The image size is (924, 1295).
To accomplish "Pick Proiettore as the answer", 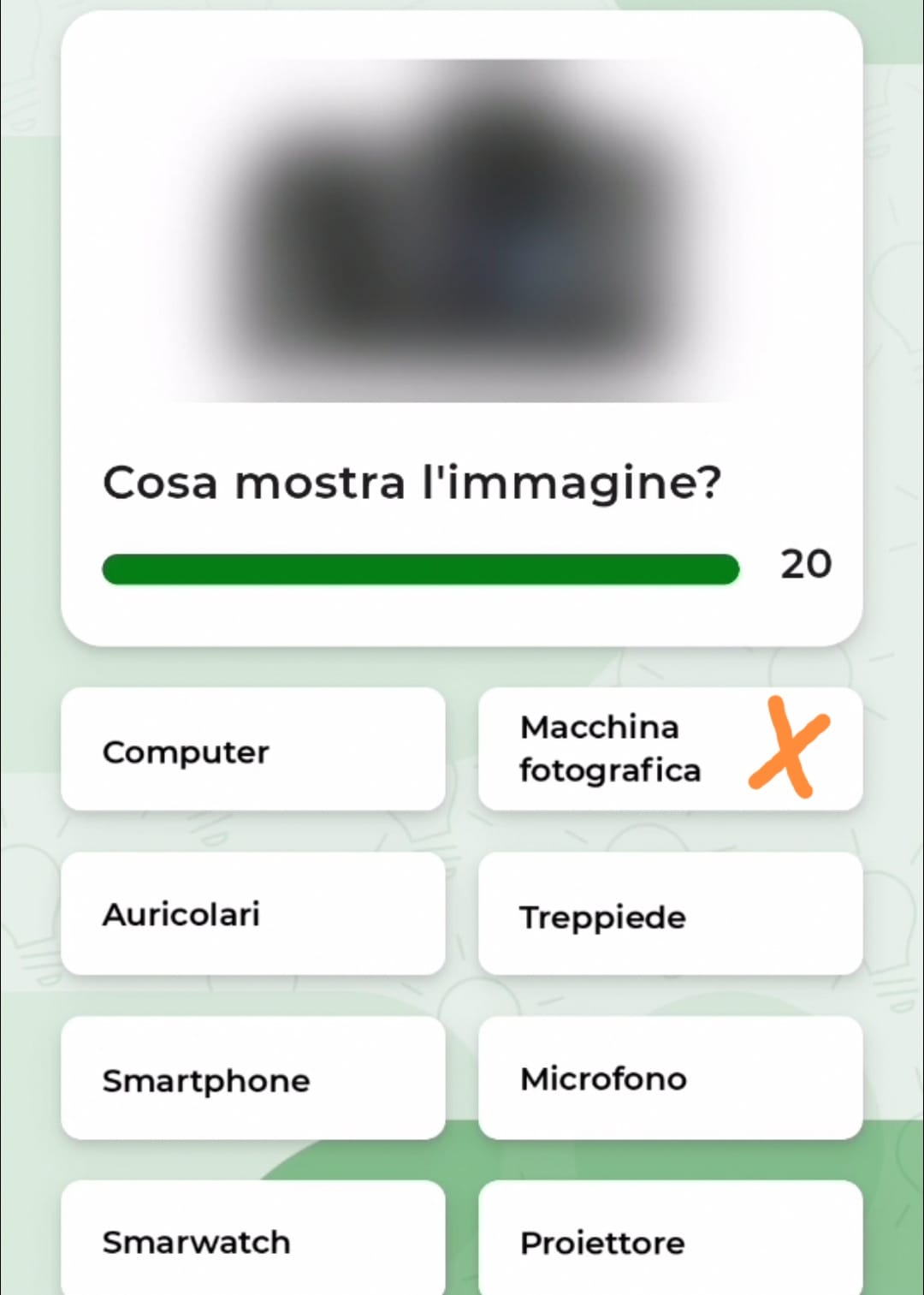I will click(x=669, y=1239).
